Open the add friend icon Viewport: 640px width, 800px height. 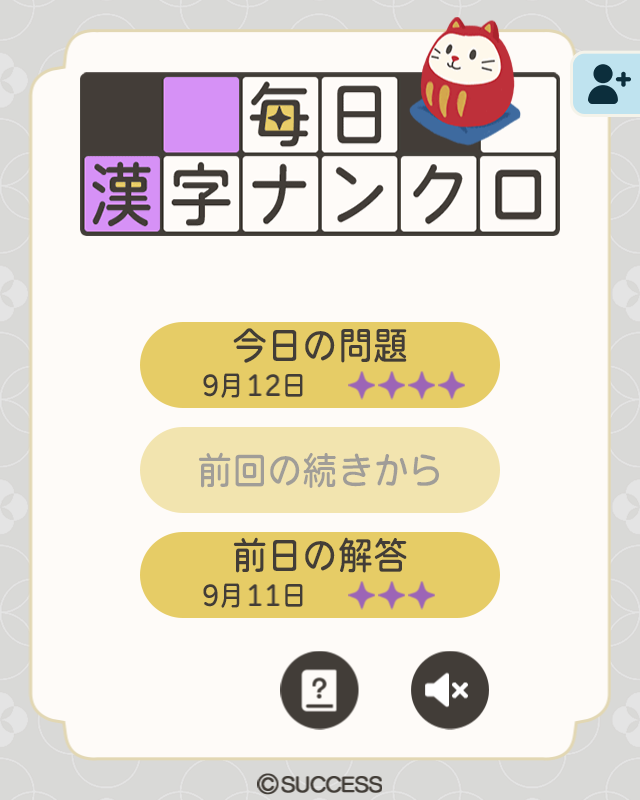click(607, 84)
